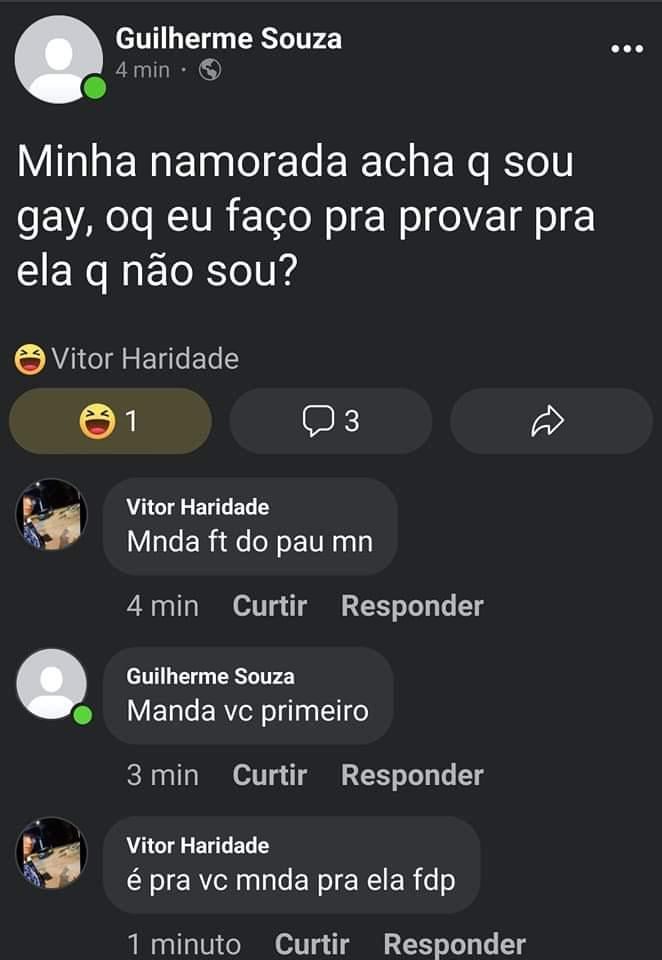The height and width of the screenshot is (960, 662).
Task: Share this post with the arrow button
Action: (x=551, y=422)
